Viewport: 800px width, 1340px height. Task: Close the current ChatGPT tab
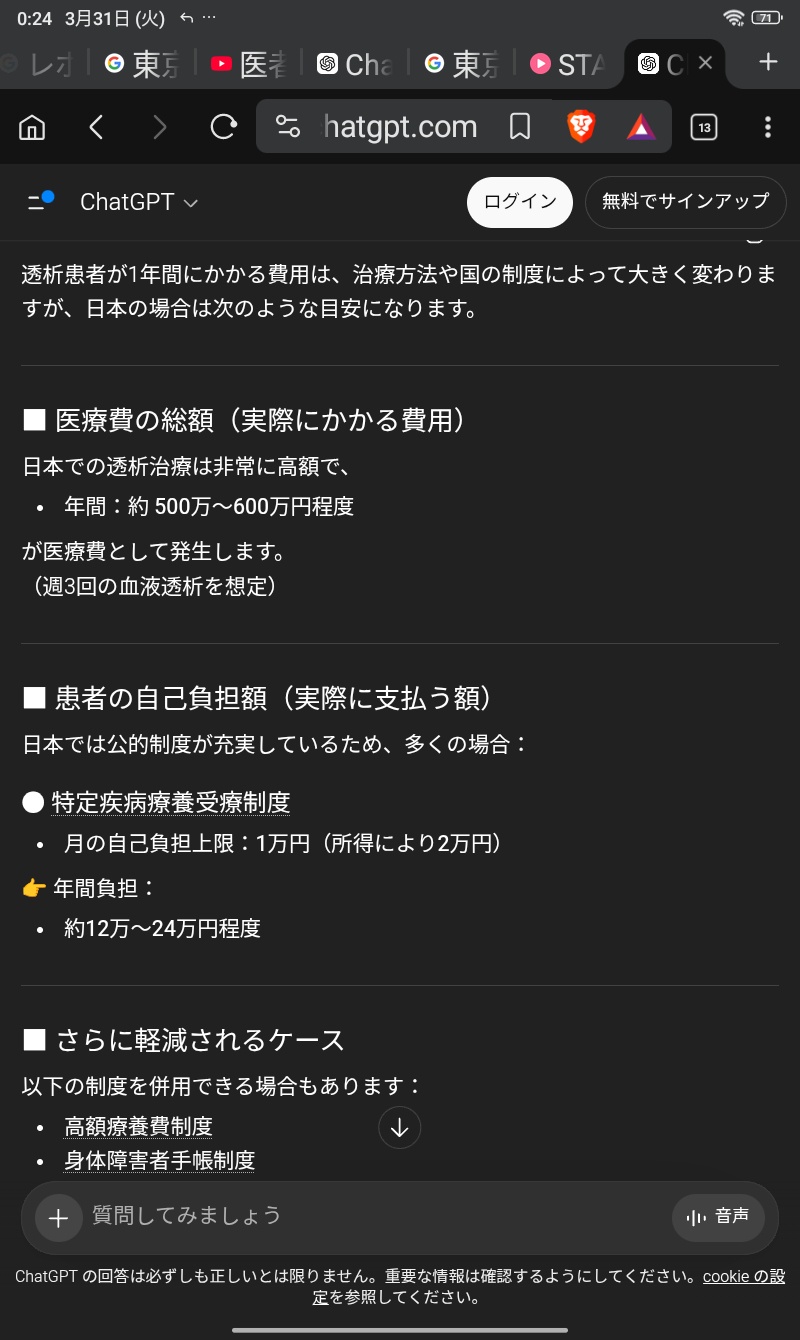[x=705, y=63]
